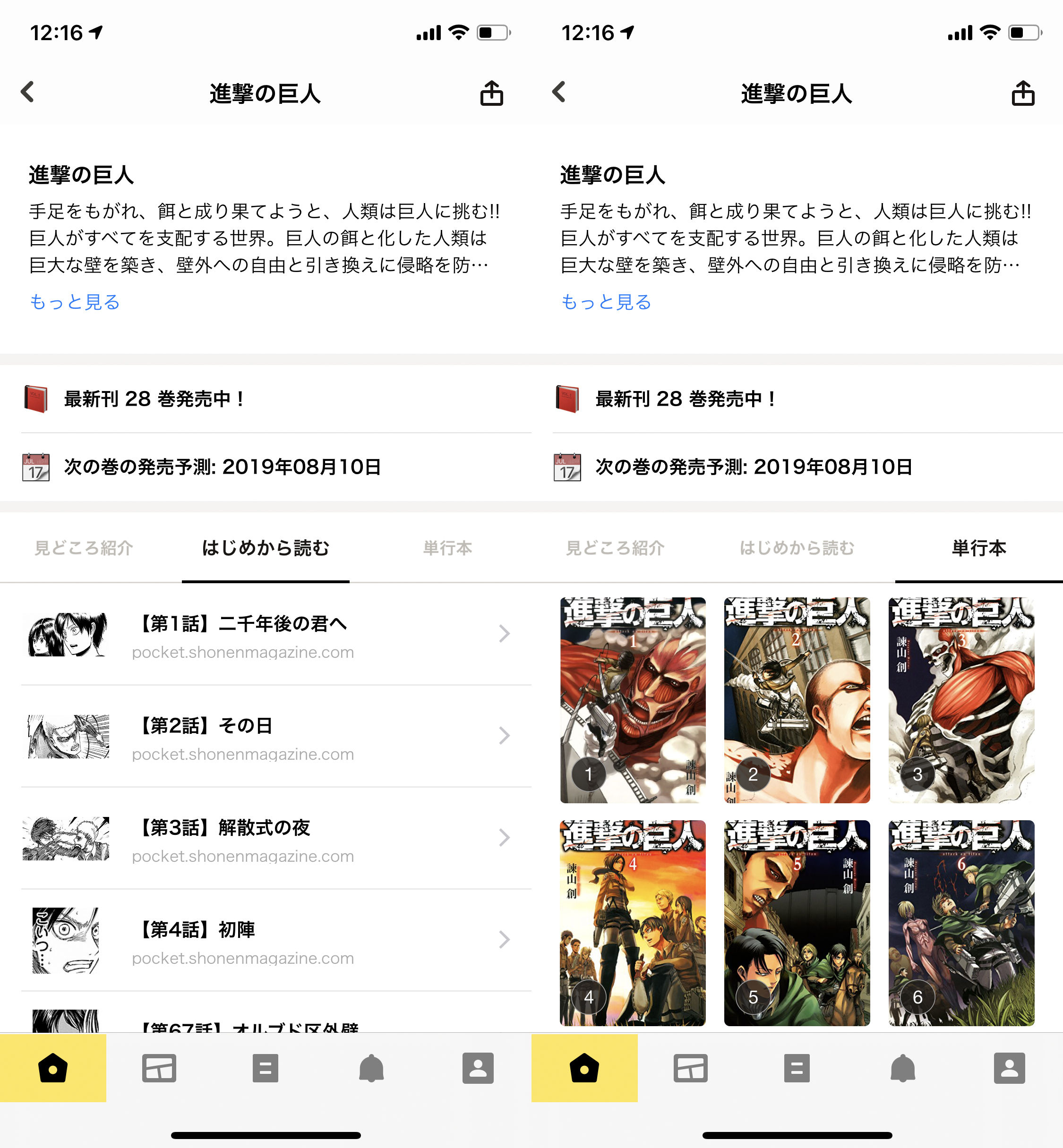Share this title from the left screen header

pos(491,93)
